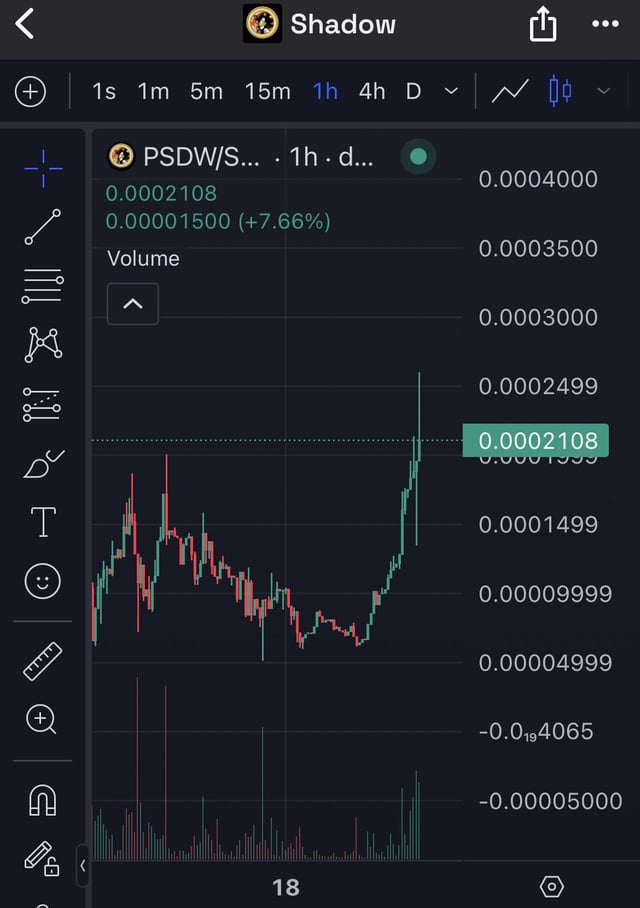Tap the zoom-in magnifier tool
Viewport: 640px width, 908px height.
tap(43, 718)
